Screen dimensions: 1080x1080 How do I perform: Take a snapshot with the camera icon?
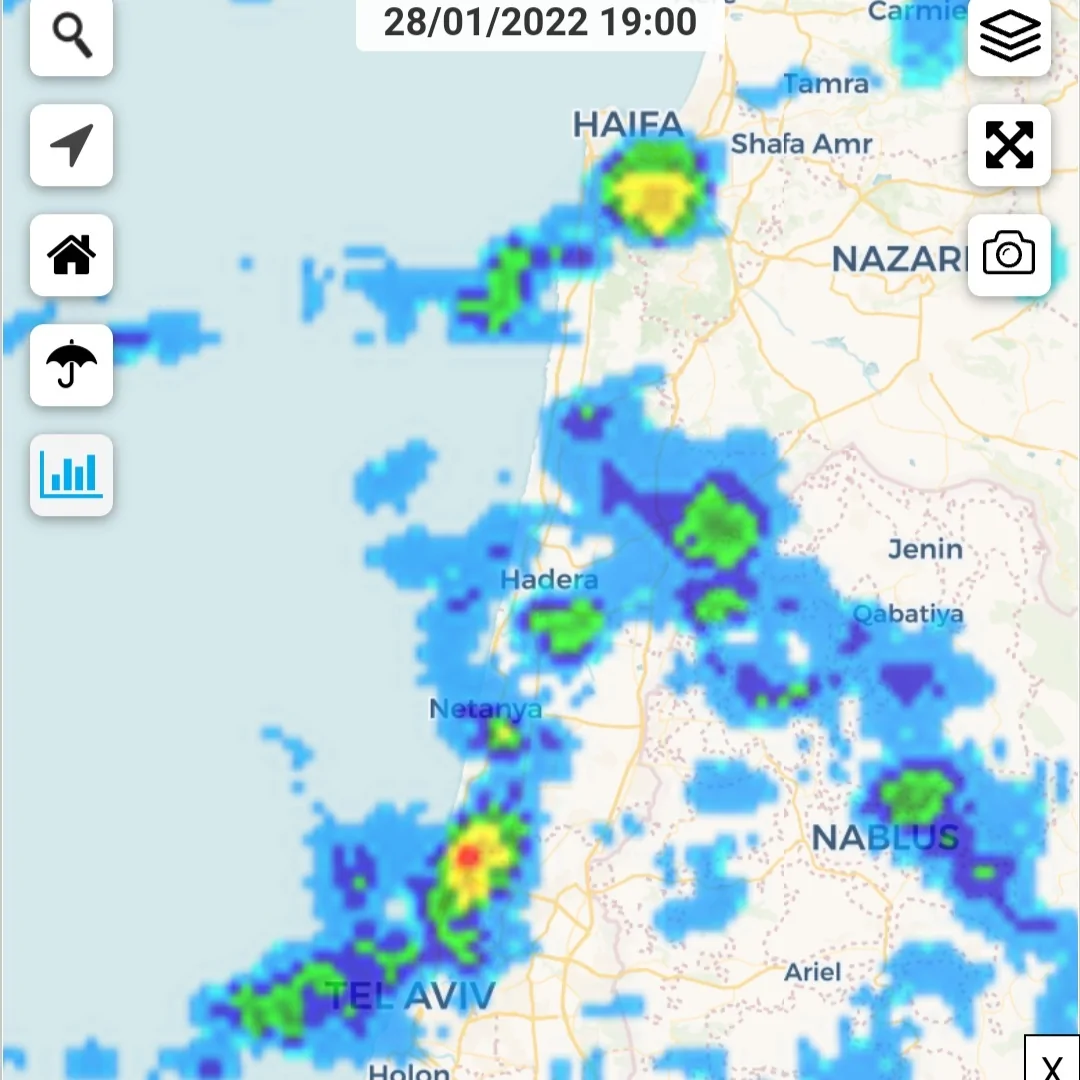pos(1009,255)
